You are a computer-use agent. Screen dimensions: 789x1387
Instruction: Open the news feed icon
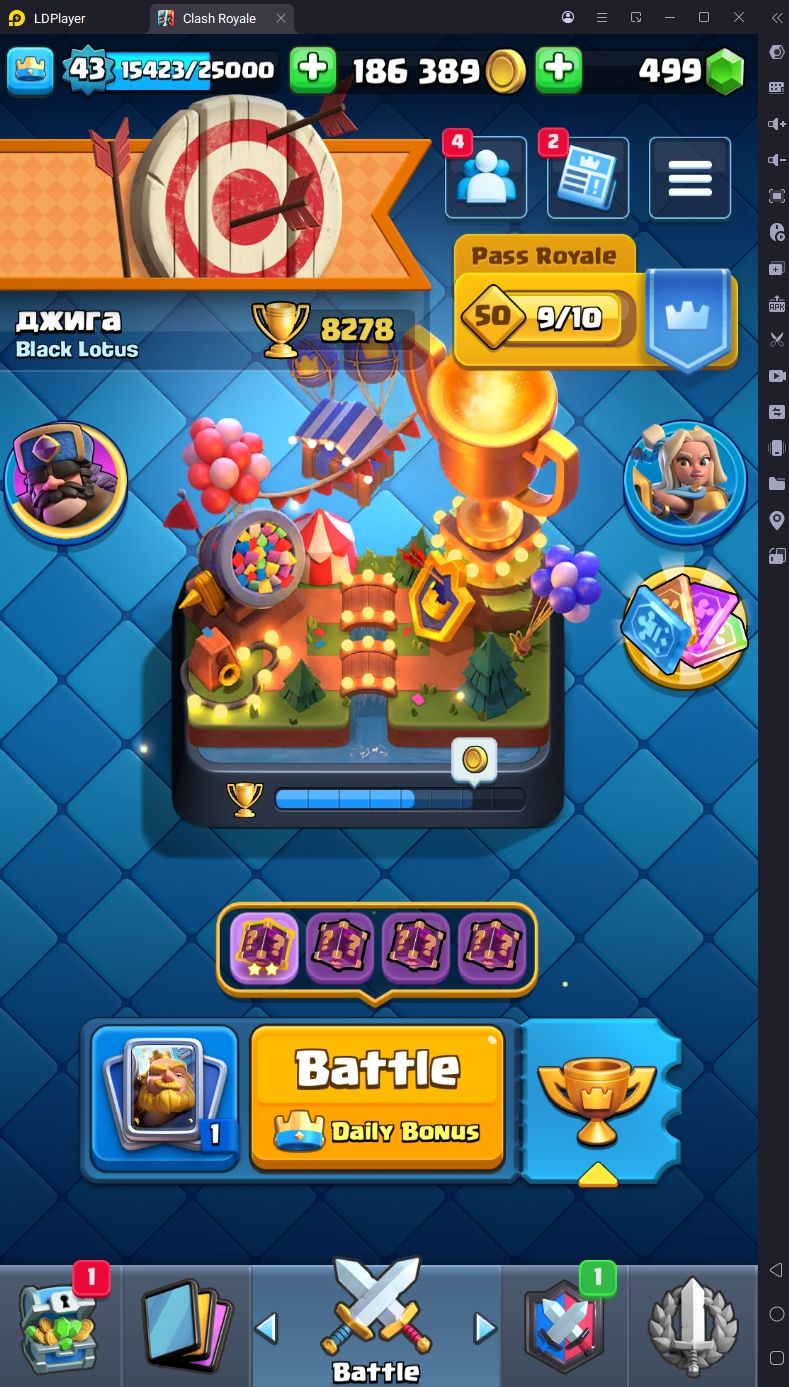[588, 178]
